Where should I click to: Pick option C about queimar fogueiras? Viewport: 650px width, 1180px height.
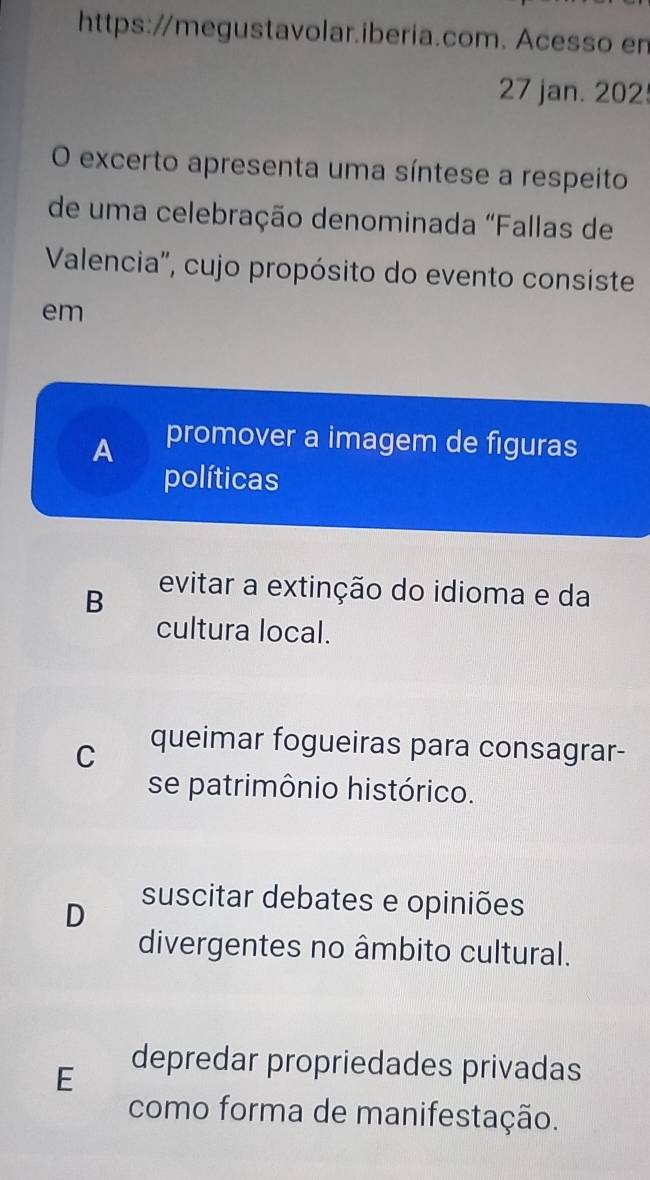pyautogui.click(x=340, y=767)
